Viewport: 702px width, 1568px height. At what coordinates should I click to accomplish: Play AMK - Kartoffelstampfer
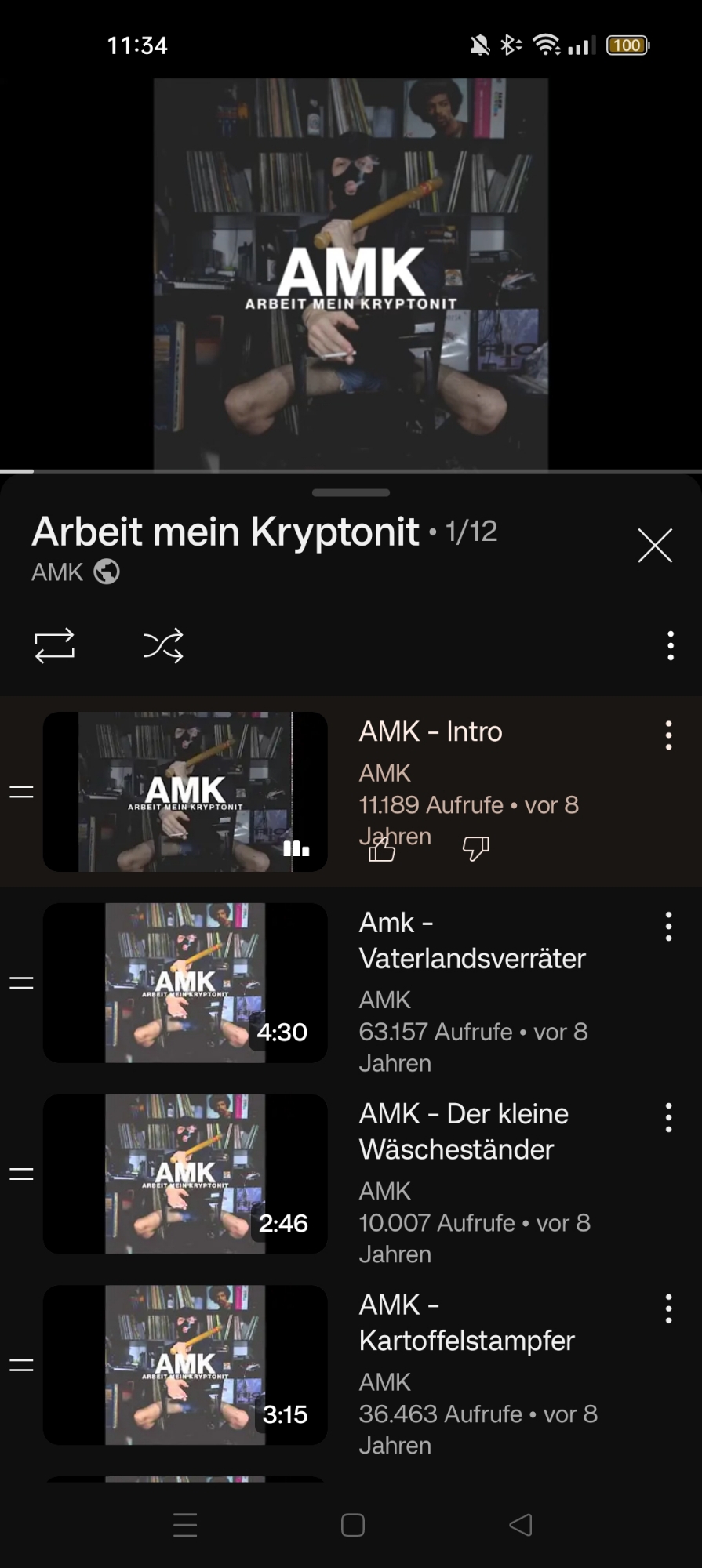point(185,1365)
